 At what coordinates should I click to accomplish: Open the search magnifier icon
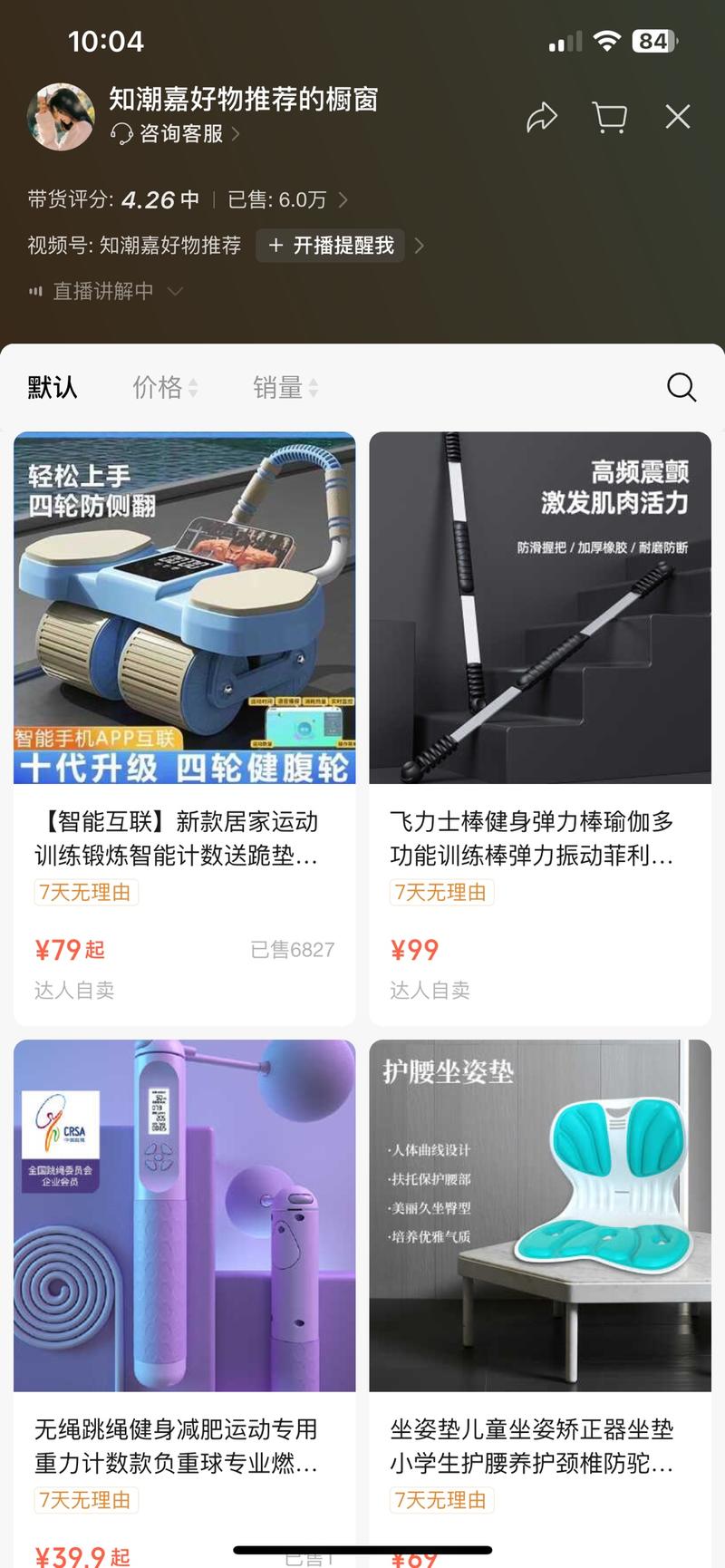coord(680,388)
